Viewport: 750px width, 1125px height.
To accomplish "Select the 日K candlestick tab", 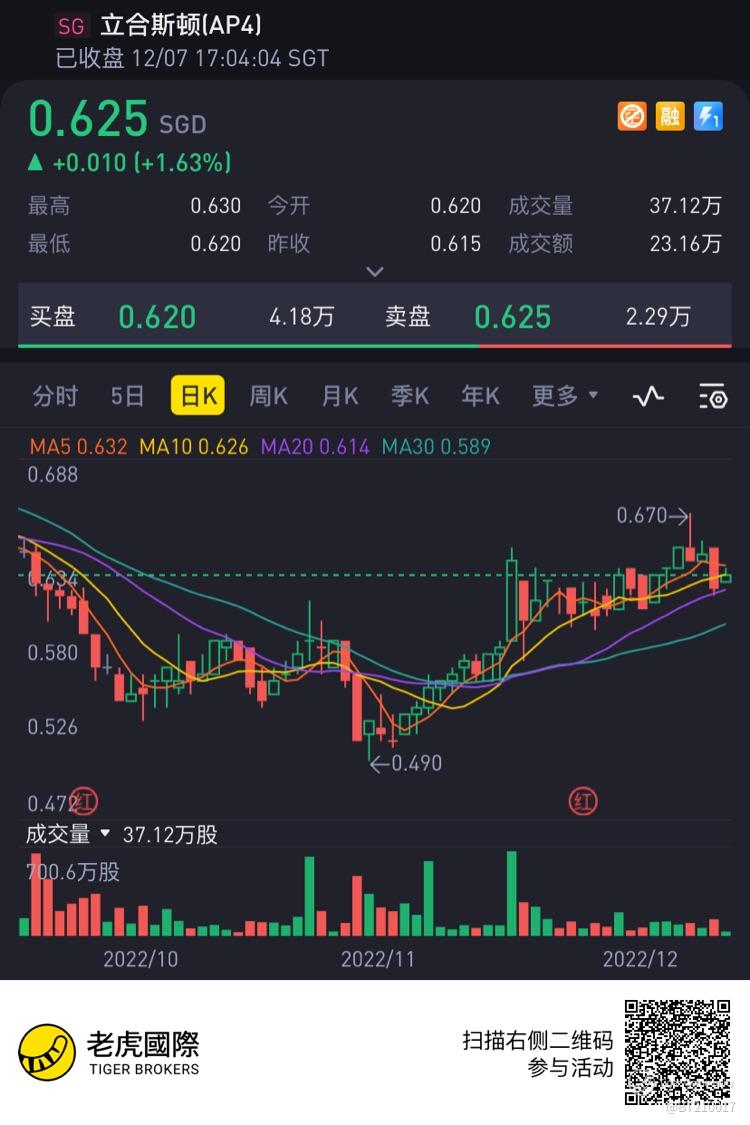I will [197, 396].
